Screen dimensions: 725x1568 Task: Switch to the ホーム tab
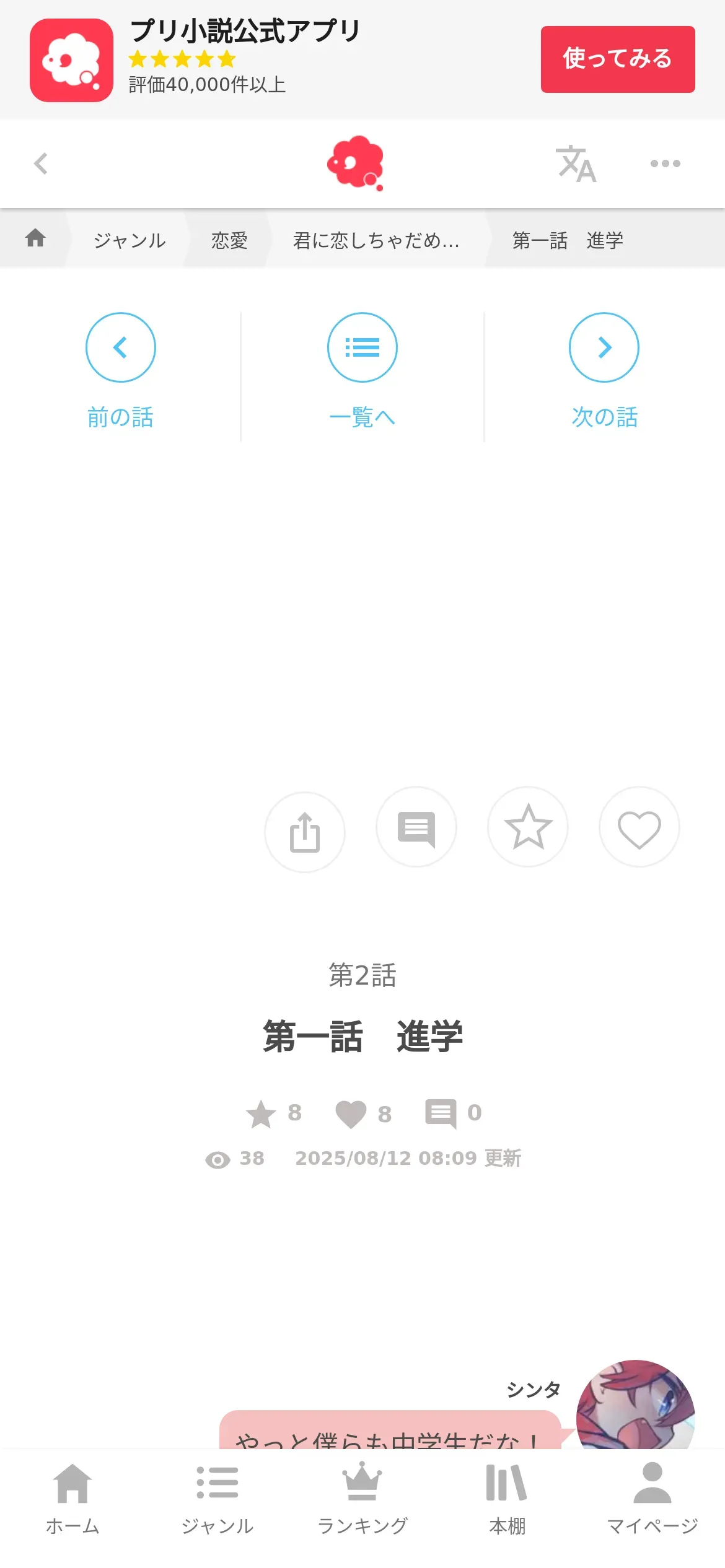tap(72, 1499)
